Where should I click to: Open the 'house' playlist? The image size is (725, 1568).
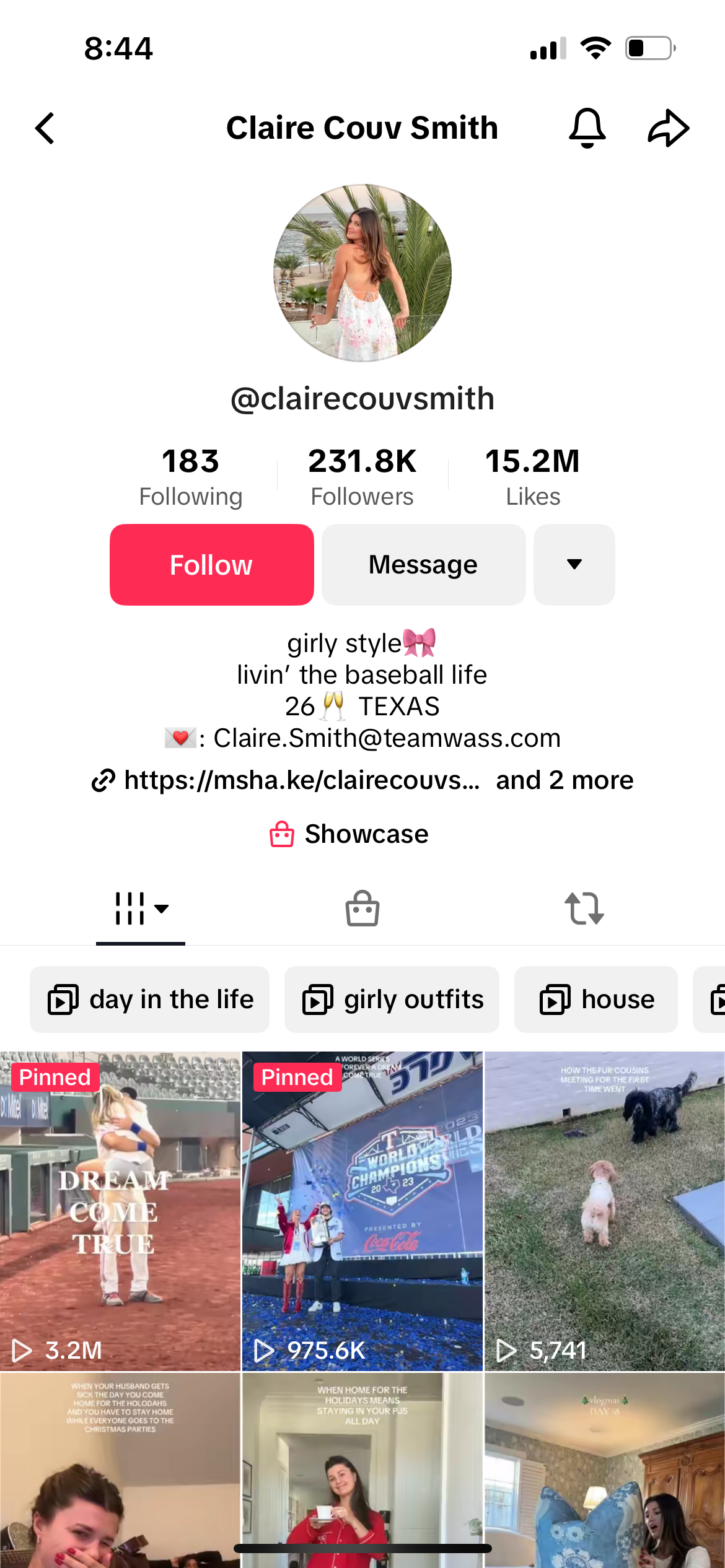pyautogui.click(x=595, y=1000)
